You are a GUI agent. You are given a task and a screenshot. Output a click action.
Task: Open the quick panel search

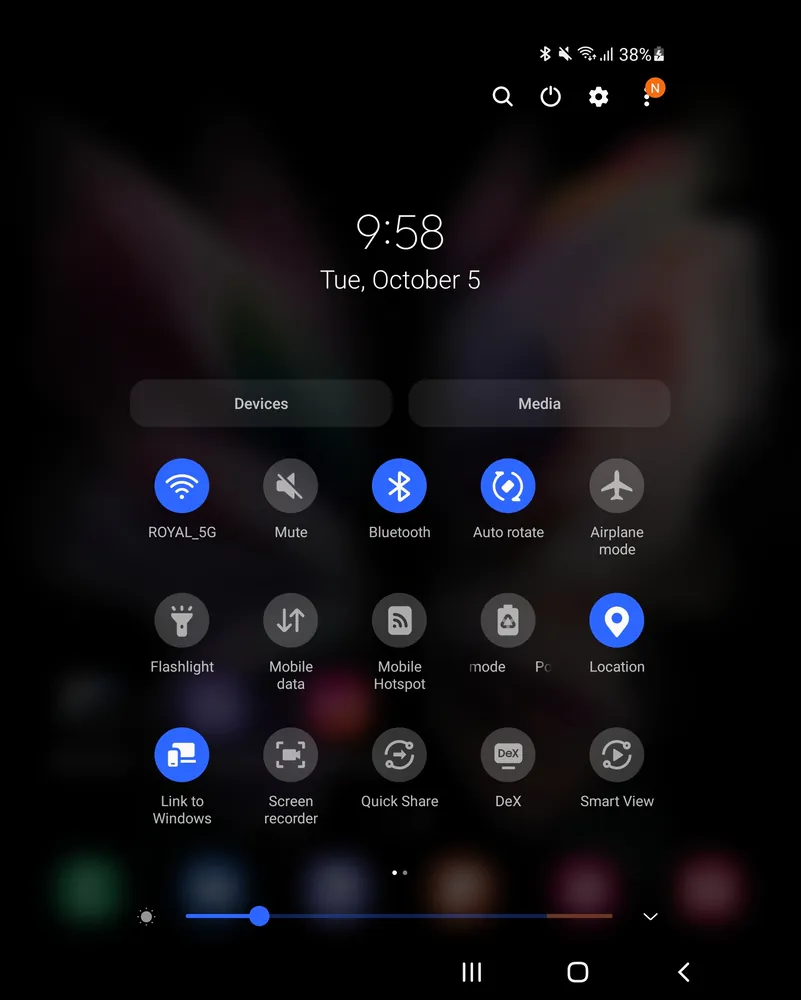click(x=503, y=97)
